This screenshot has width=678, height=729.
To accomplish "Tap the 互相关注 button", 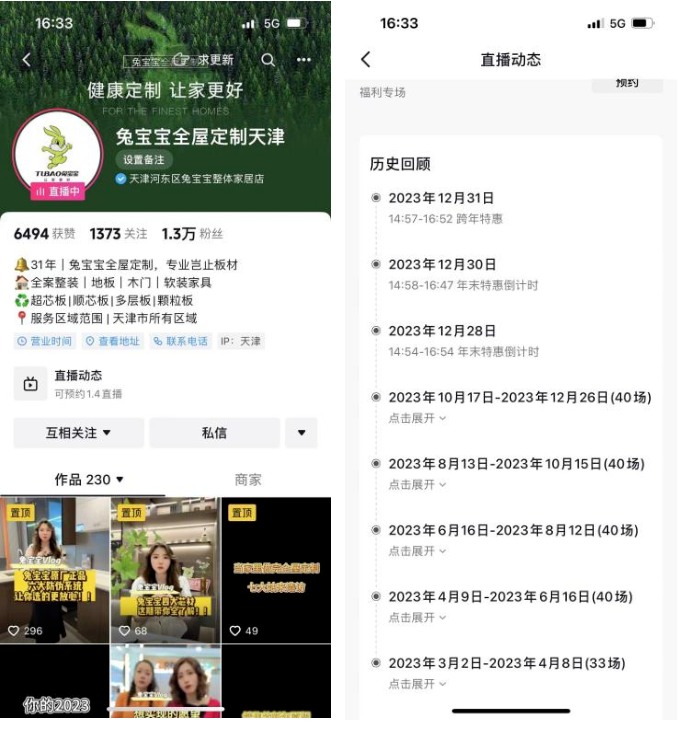I will coord(78,433).
